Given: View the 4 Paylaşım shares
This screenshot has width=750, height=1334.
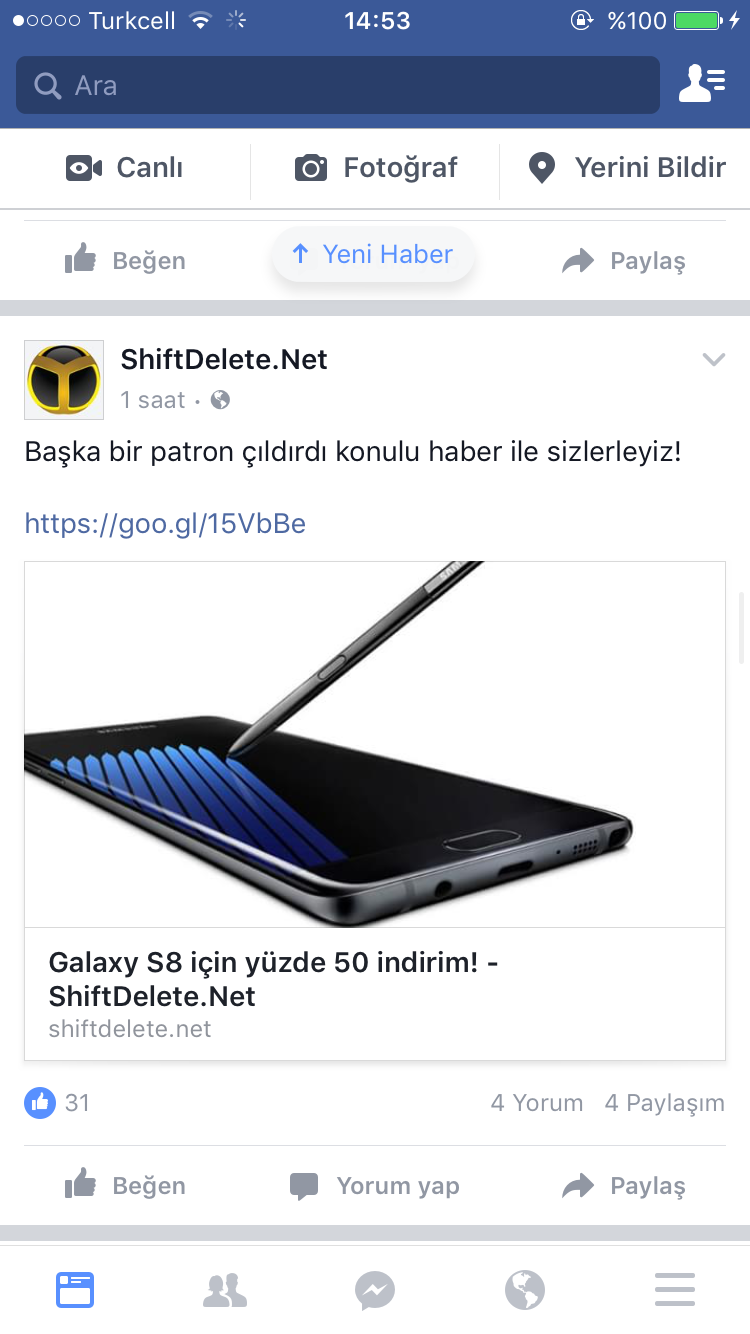Looking at the screenshot, I should click(x=664, y=1103).
